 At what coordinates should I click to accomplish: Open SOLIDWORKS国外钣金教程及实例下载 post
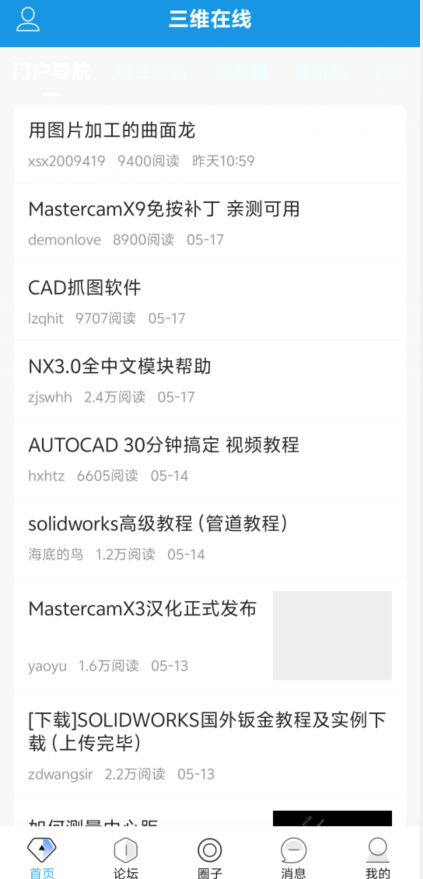210,745
